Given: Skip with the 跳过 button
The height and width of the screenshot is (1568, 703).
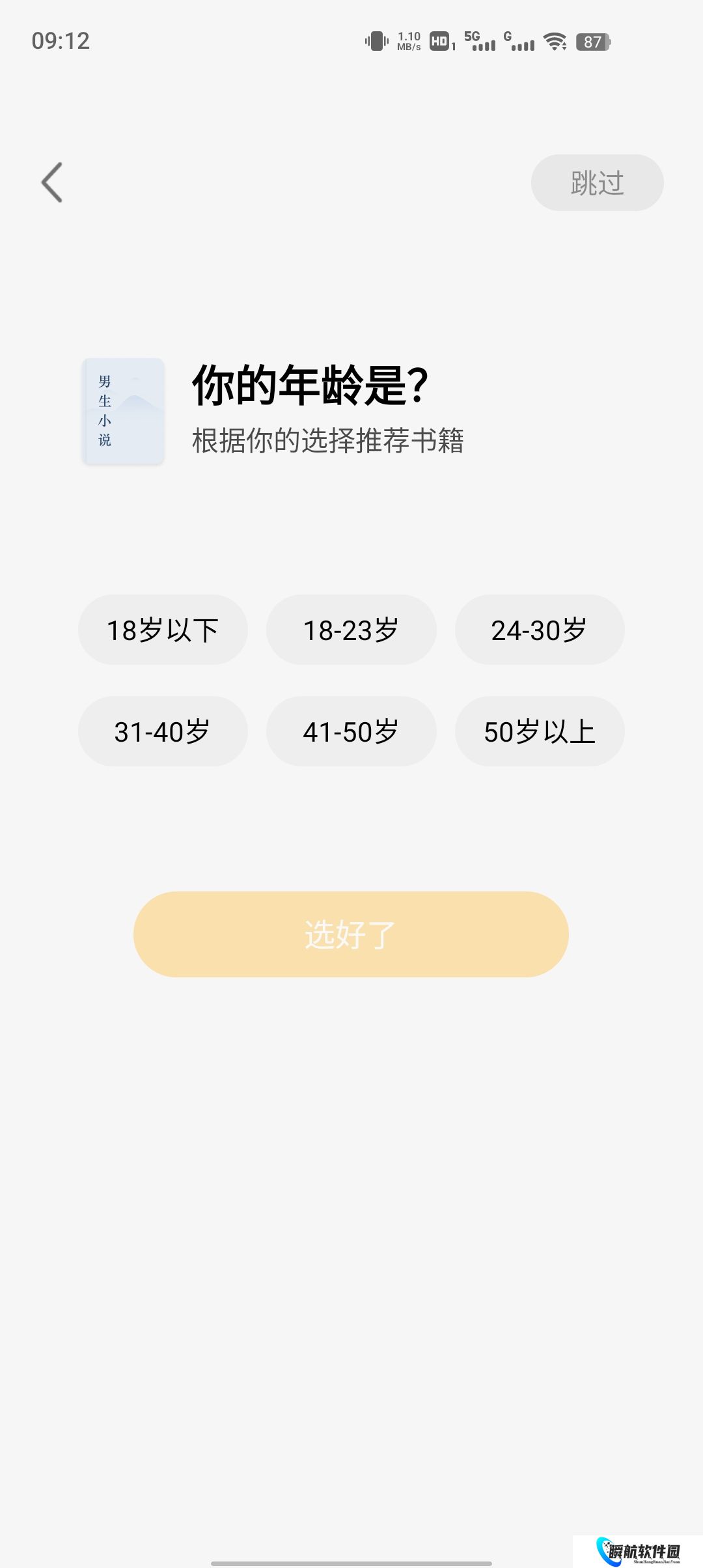Looking at the screenshot, I should coord(597,183).
